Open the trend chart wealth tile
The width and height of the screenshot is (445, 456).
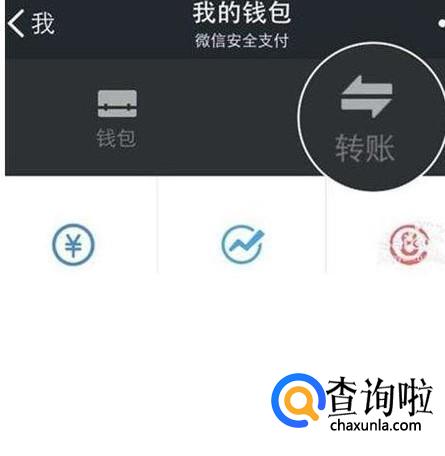pos(243,245)
